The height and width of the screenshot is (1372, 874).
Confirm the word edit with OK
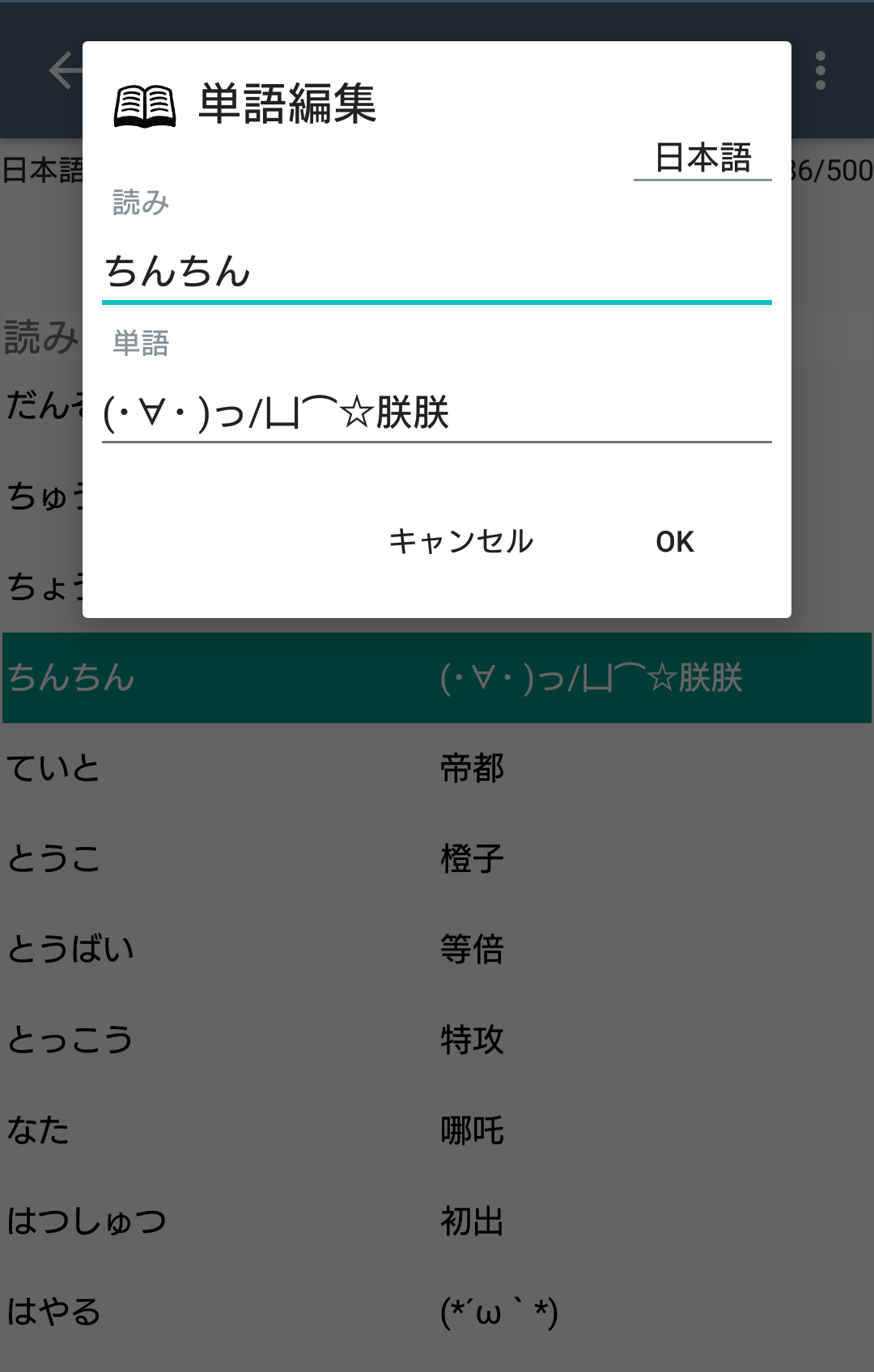pyautogui.click(x=675, y=541)
